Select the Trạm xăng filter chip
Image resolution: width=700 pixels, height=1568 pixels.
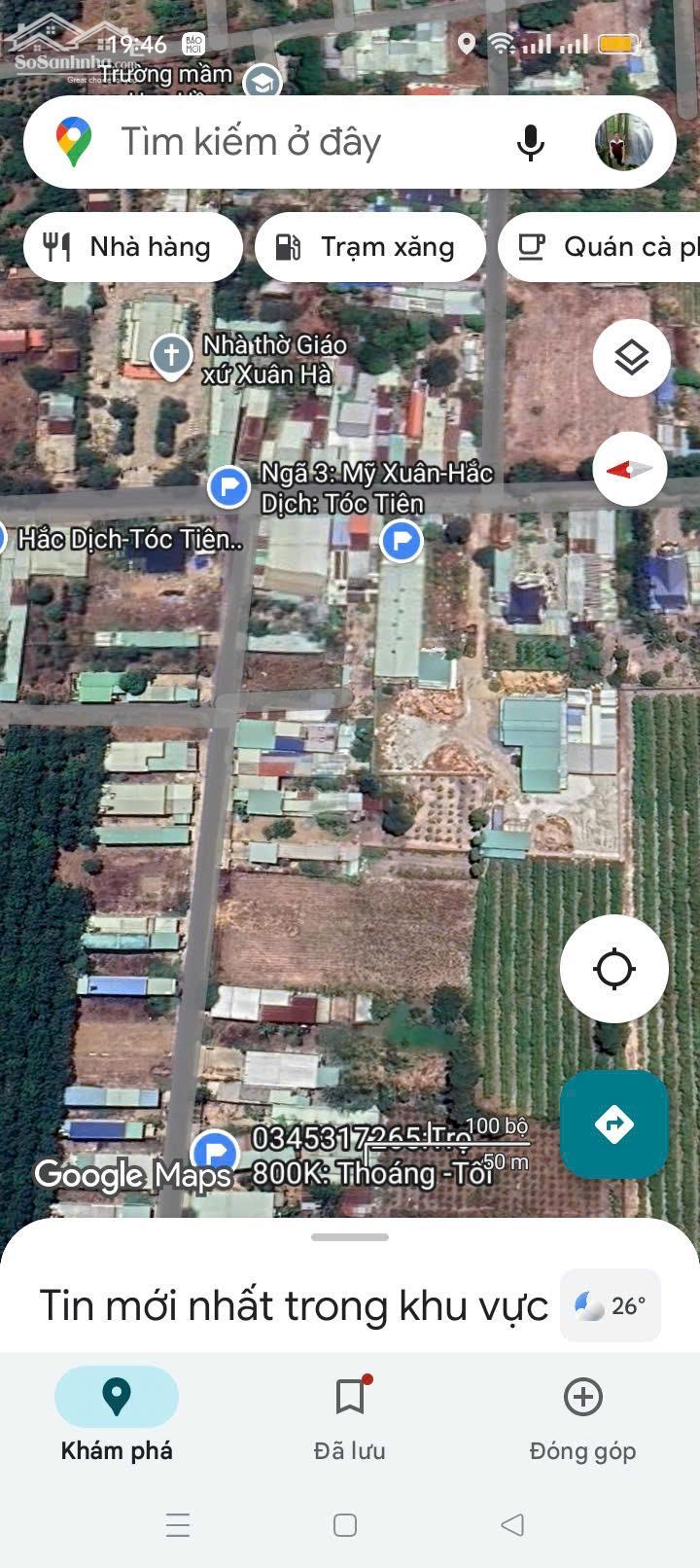click(370, 247)
